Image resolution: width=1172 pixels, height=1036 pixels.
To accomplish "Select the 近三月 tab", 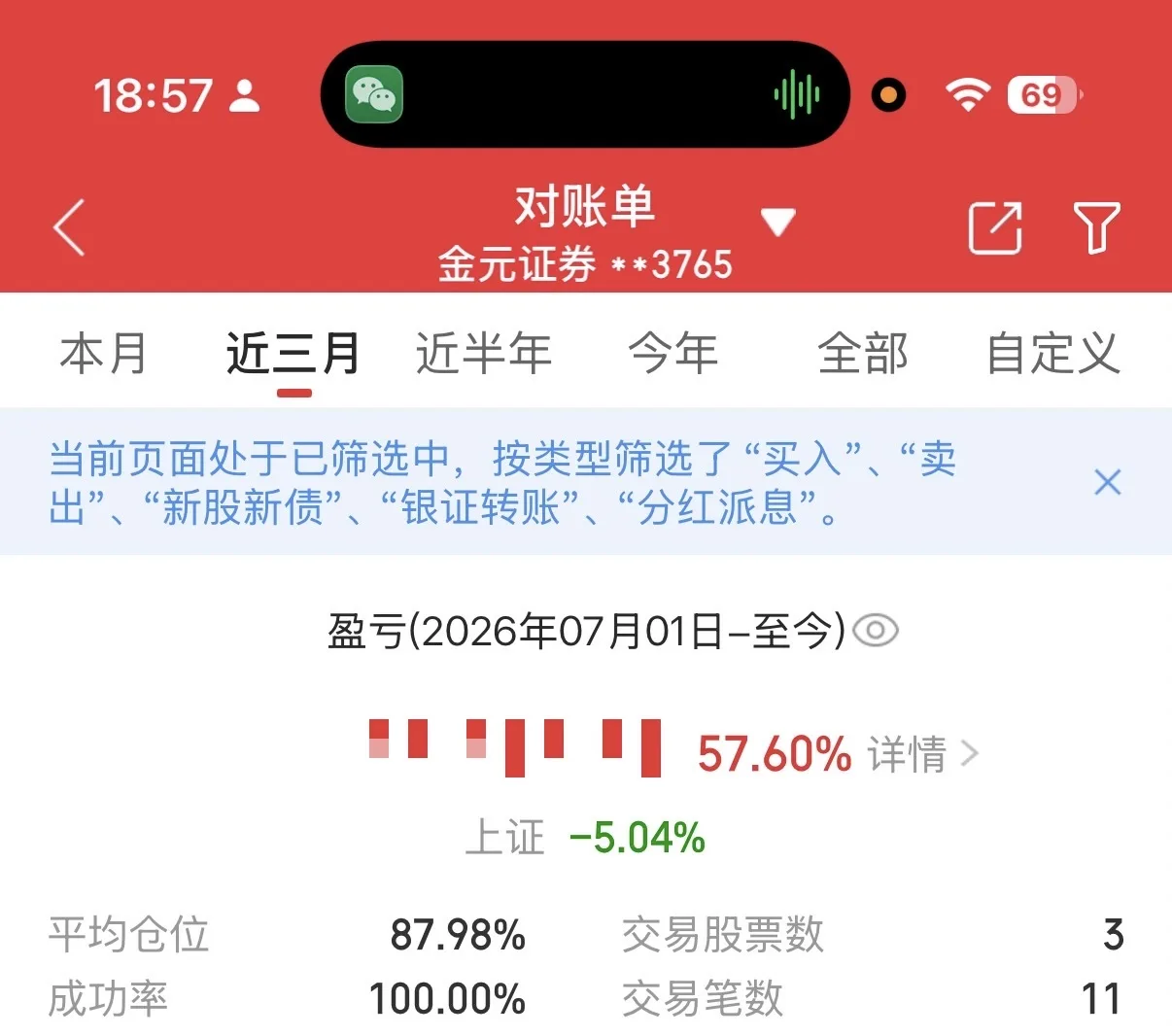I will coord(293,353).
